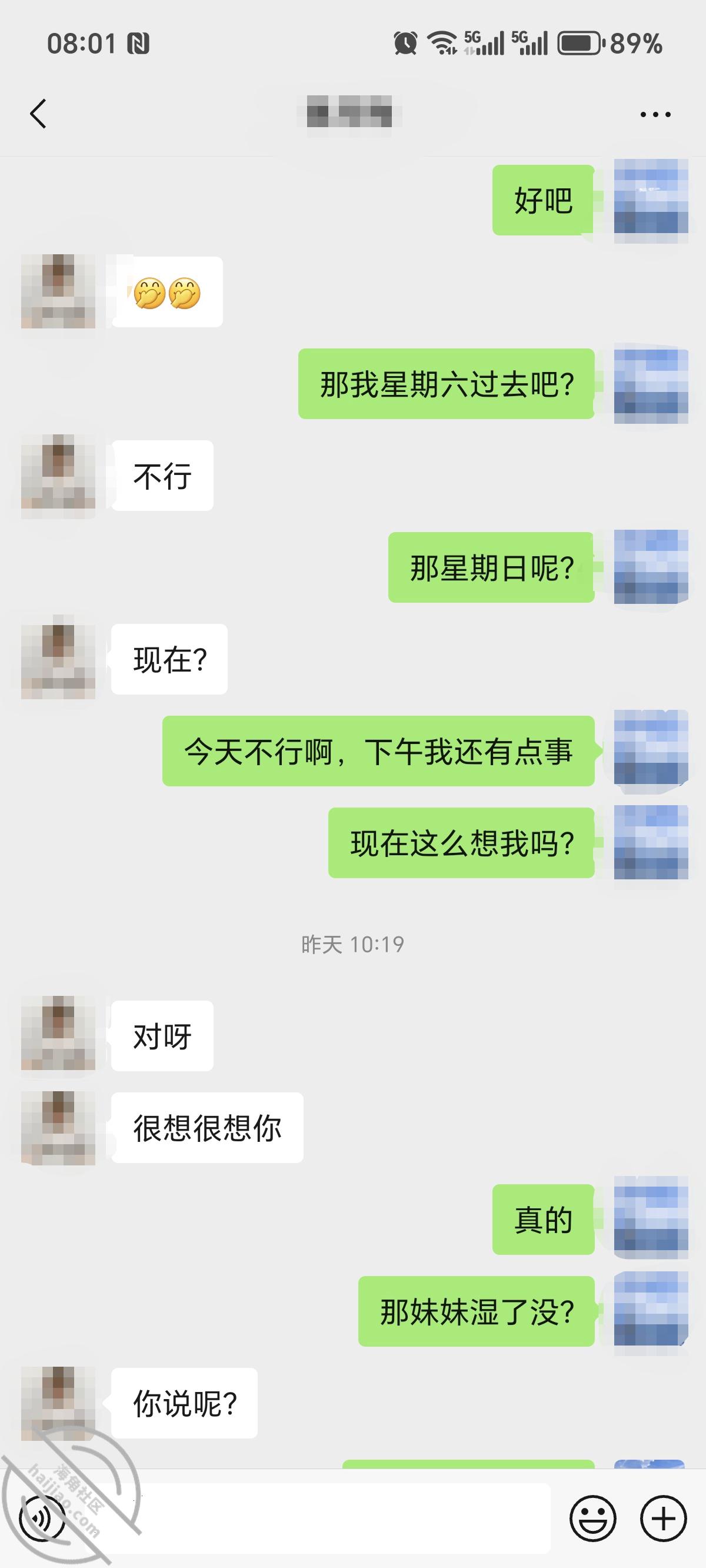Open the emoji sticker panel
Viewport: 706px width, 1568px height.
tap(592, 1519)
